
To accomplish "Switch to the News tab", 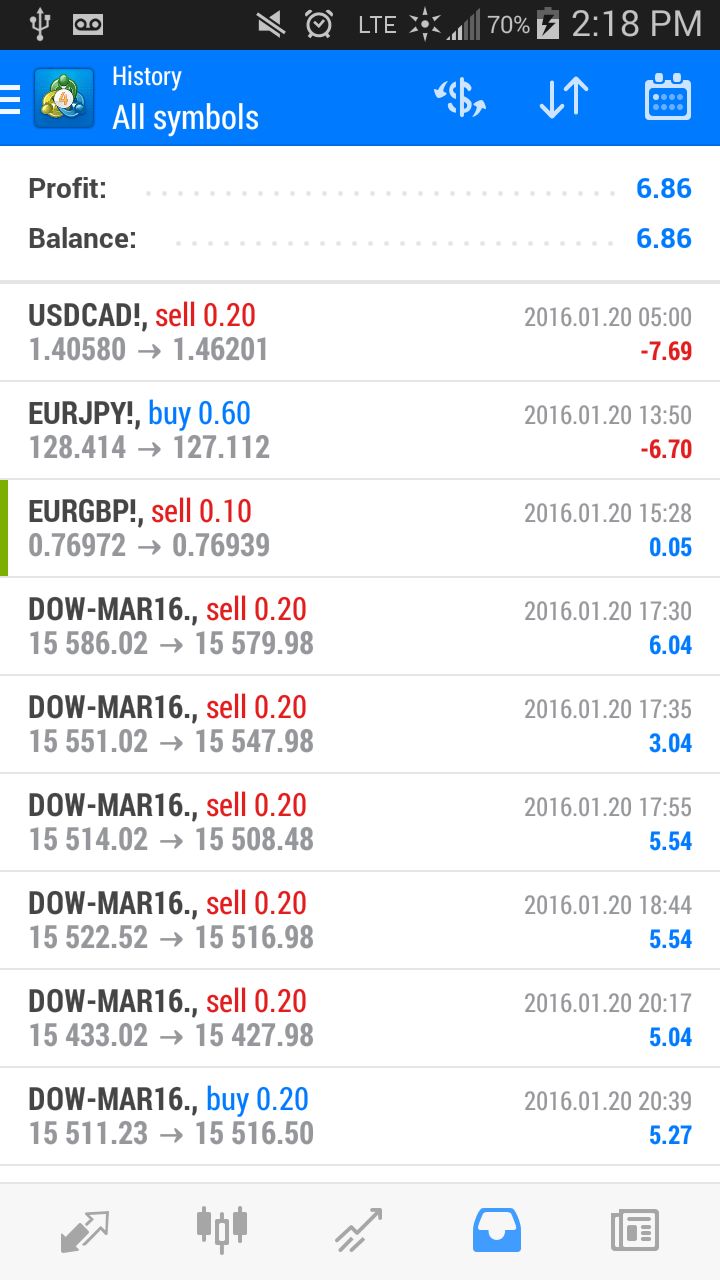I will [635, 1231].
